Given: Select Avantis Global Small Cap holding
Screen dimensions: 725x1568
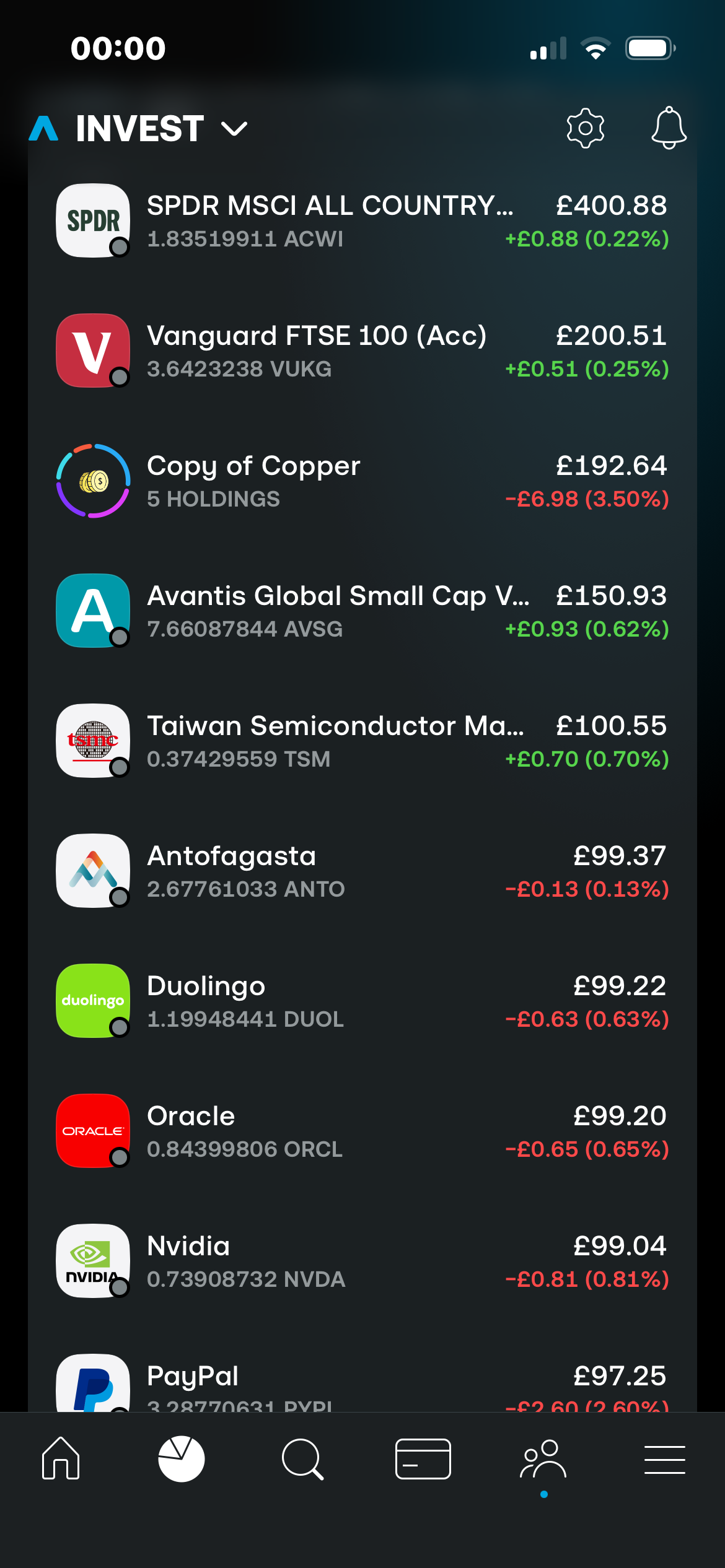Looking at the screenshot, I should [362, 611].
